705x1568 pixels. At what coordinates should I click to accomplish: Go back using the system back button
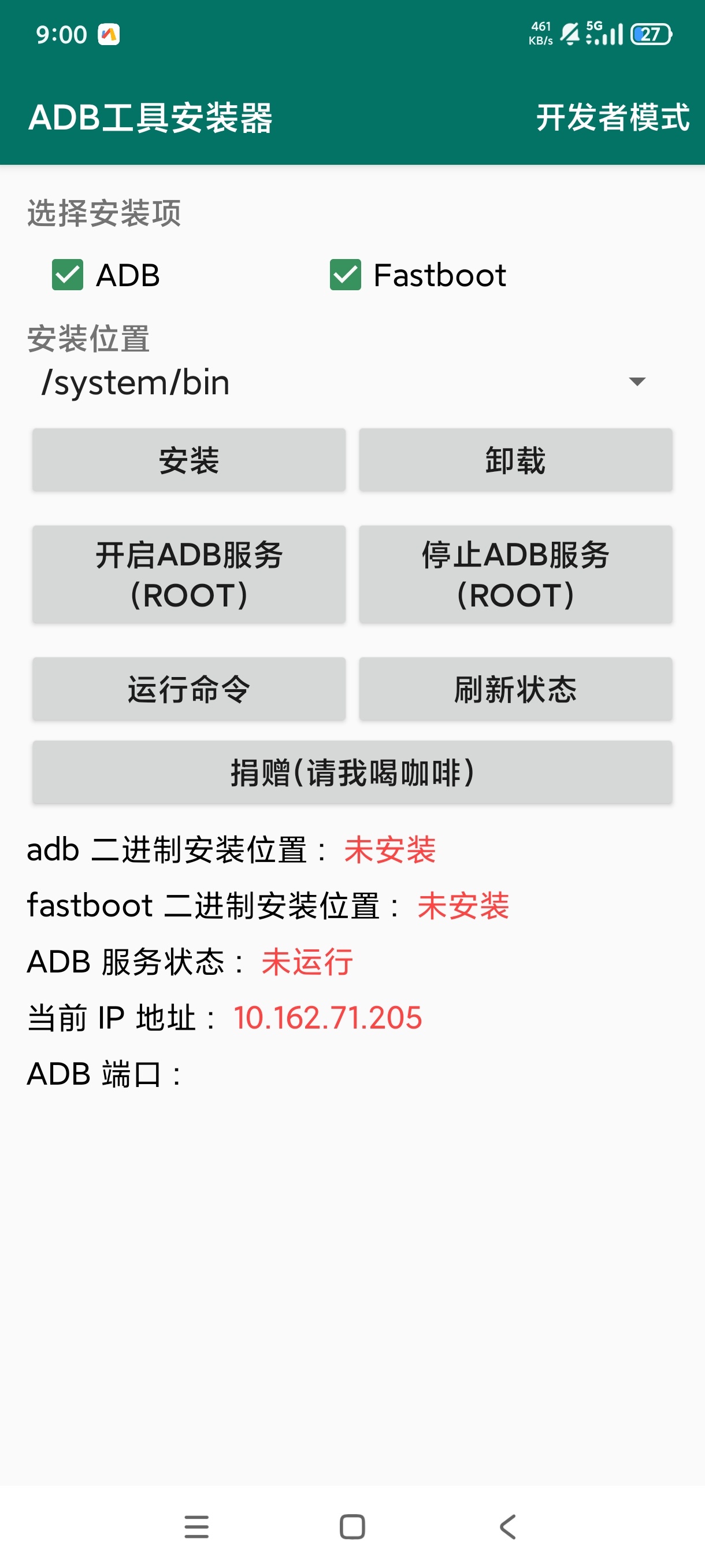508,1526
